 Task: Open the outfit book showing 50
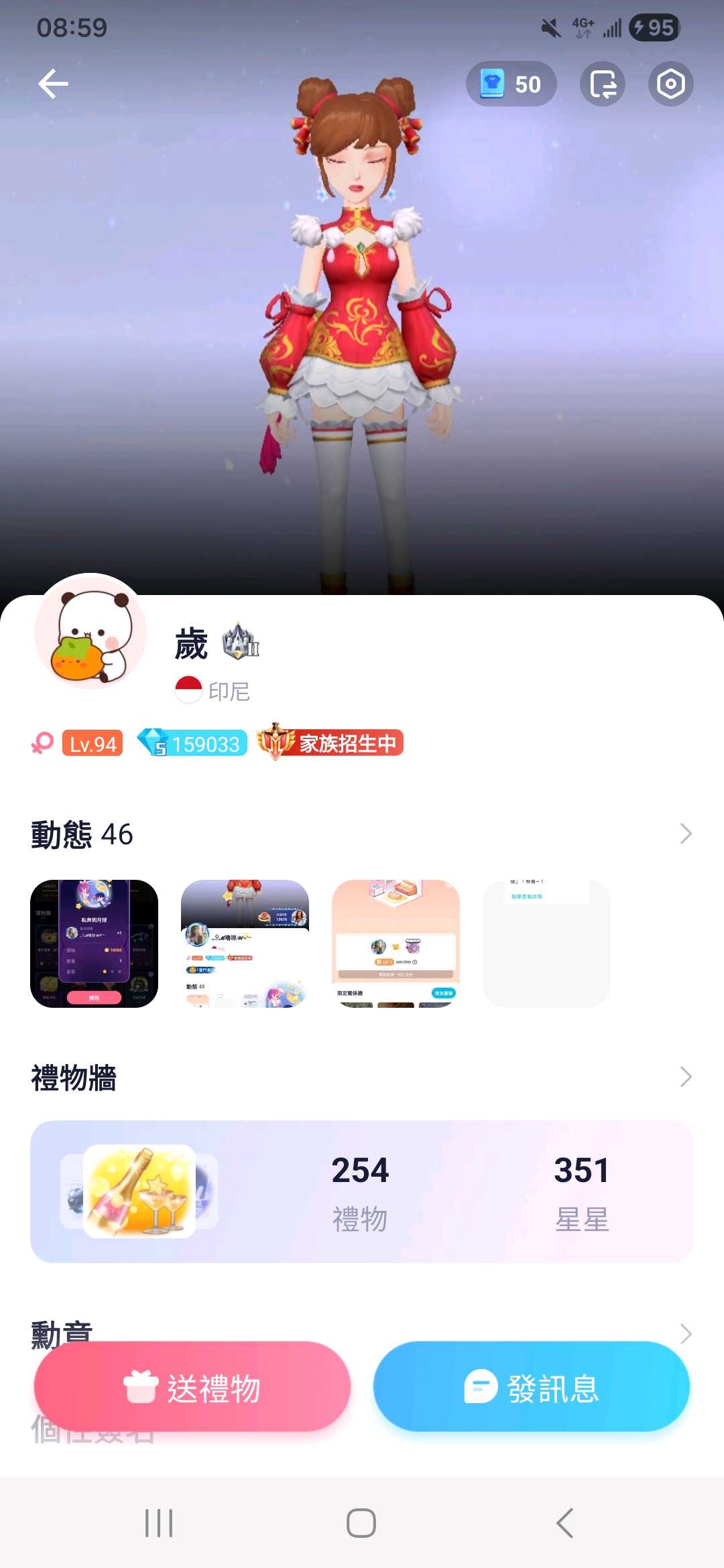click(511, 84)
